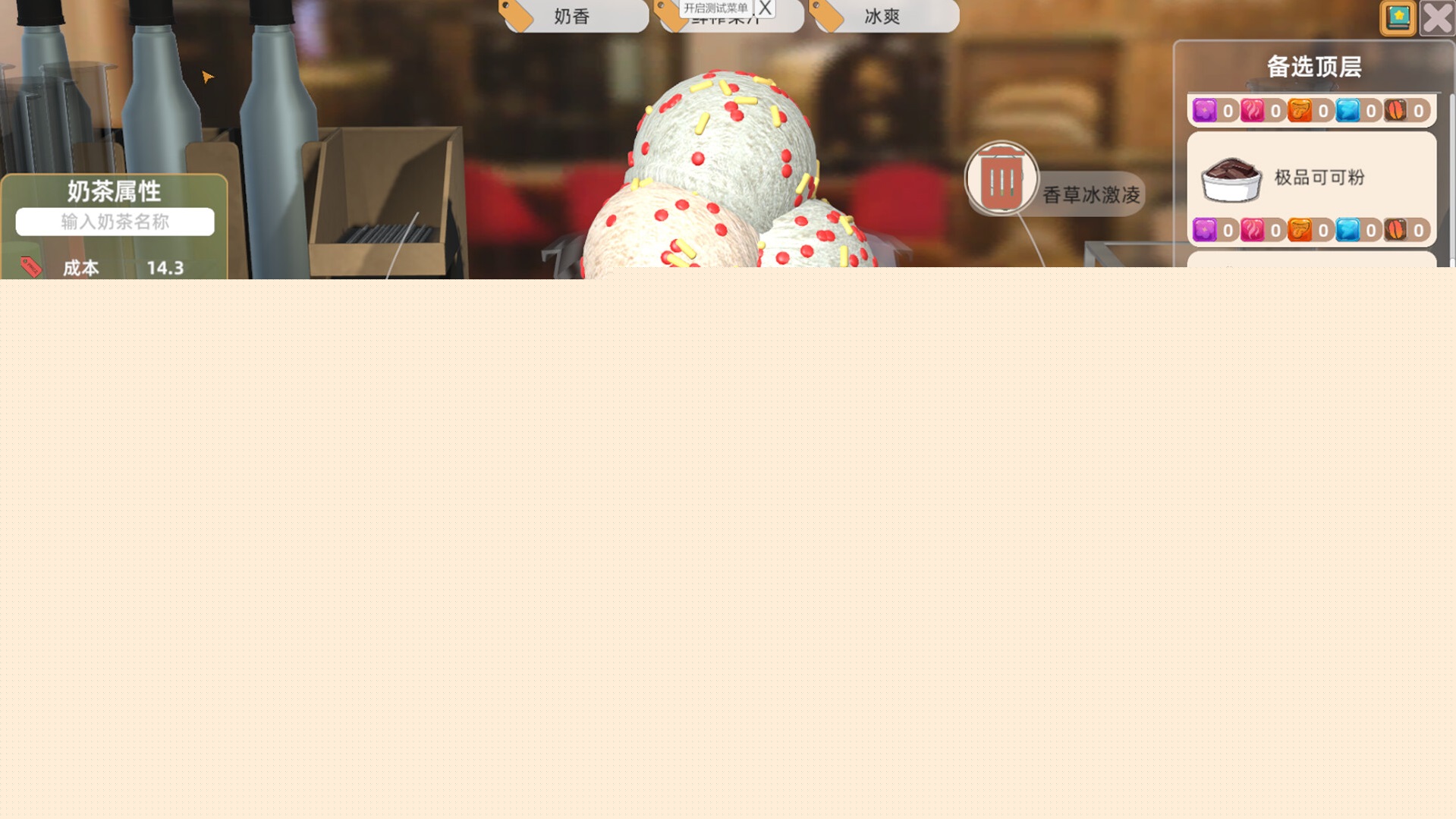Select the 极品可可粉 topping card
This screenshot has height=819, width=1456.
click(1310, 178)
